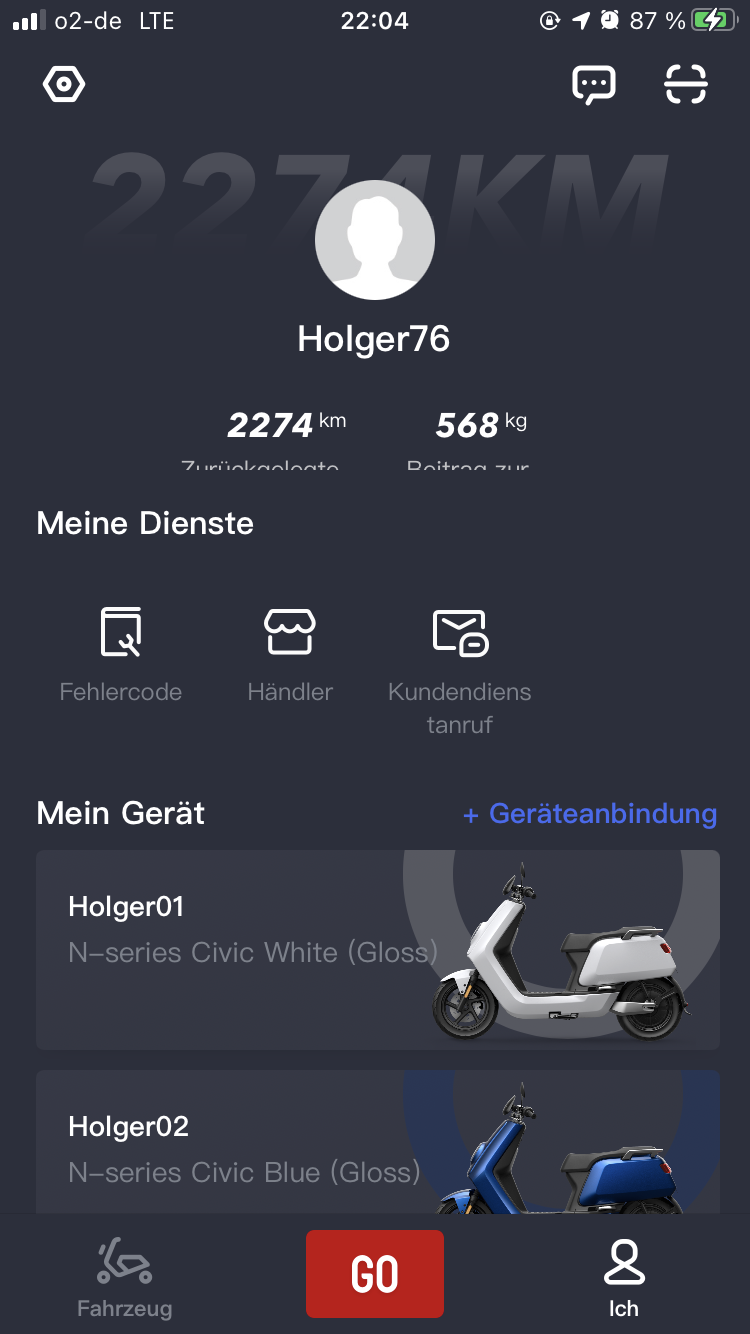Tap the profile avatar of Holger76
750x1334 pixels.
pyautogui.click(x=375, y=240)
